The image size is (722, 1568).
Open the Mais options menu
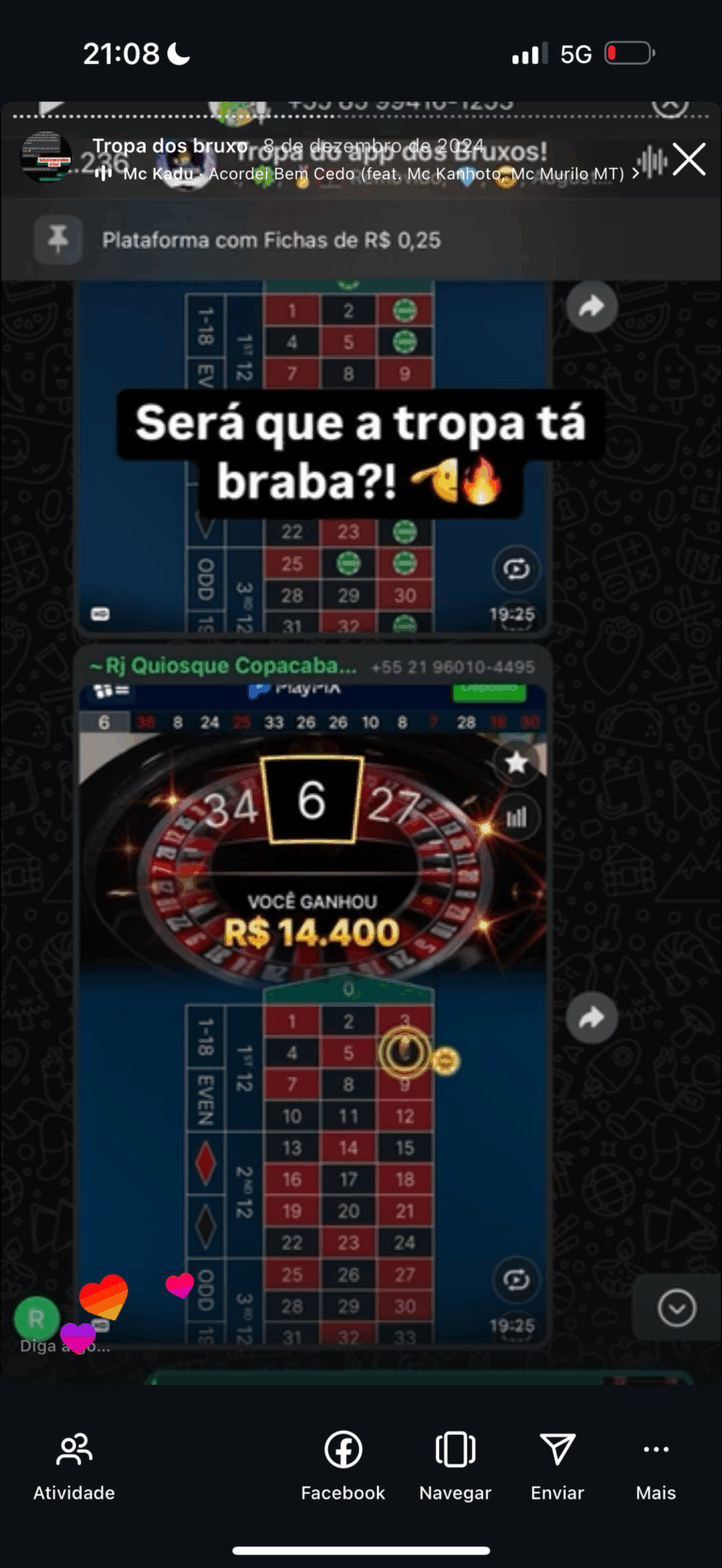[655, 1466]
